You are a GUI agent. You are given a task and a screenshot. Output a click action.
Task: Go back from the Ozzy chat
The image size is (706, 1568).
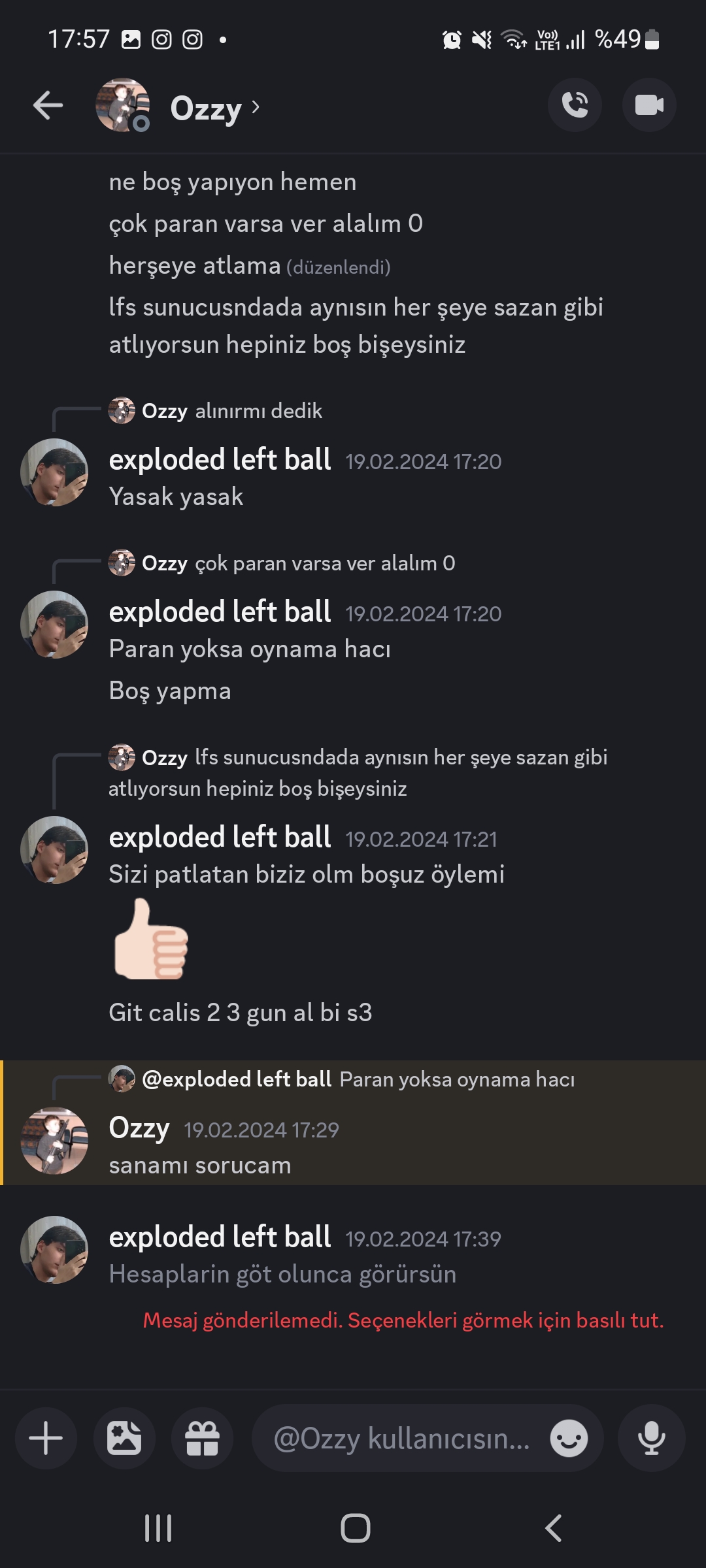pos(48,106)
